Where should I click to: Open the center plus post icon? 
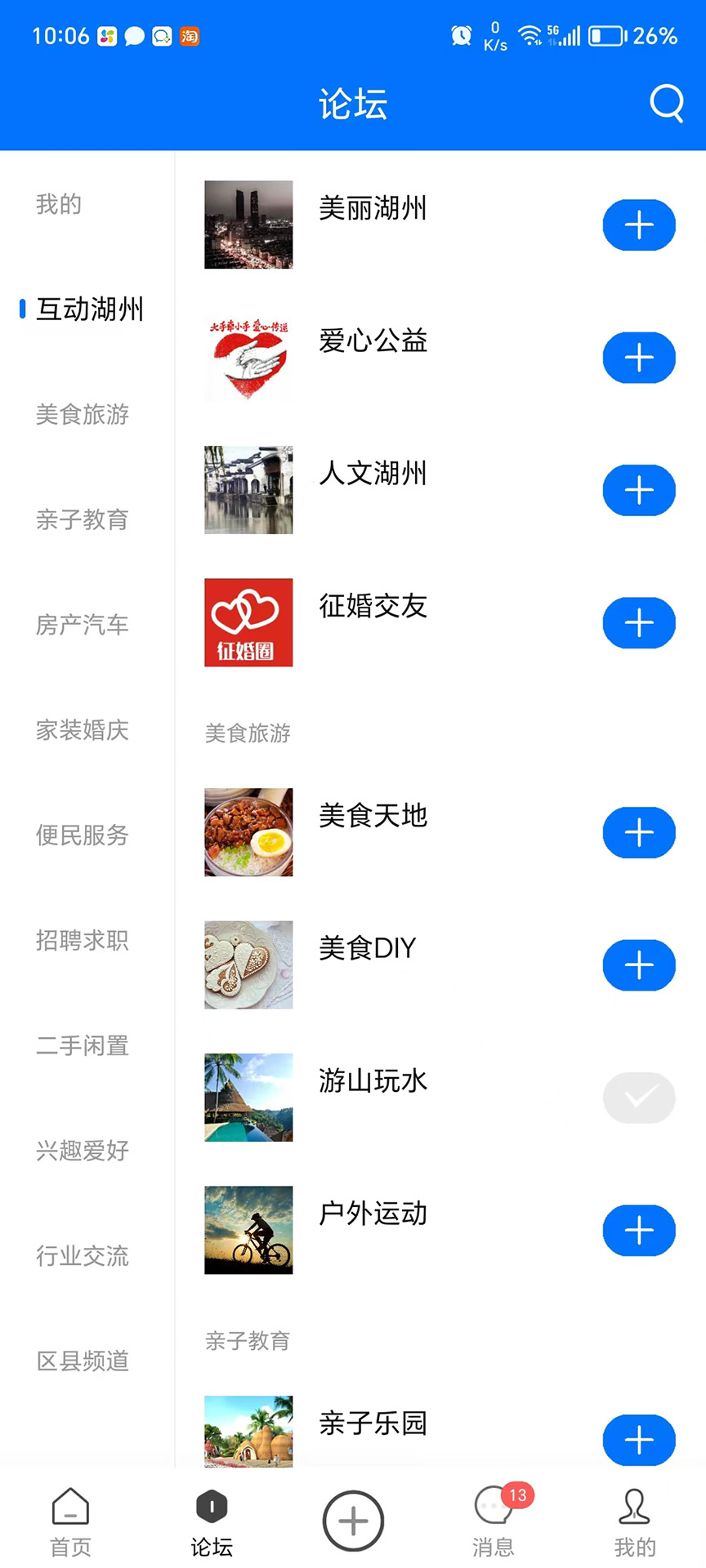point(352,1519)
